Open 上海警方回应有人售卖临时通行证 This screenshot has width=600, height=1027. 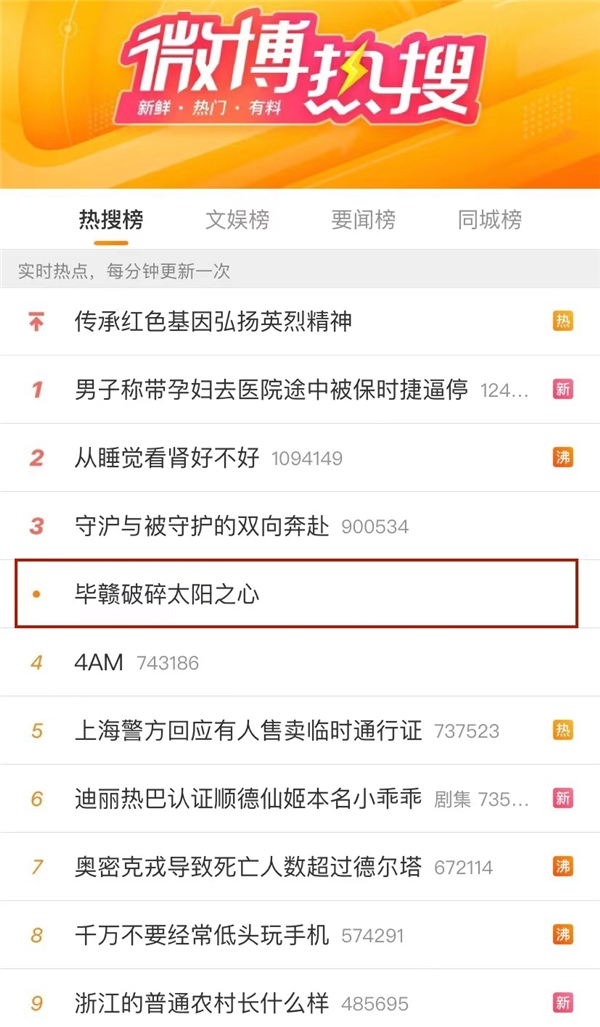[249, 730]
